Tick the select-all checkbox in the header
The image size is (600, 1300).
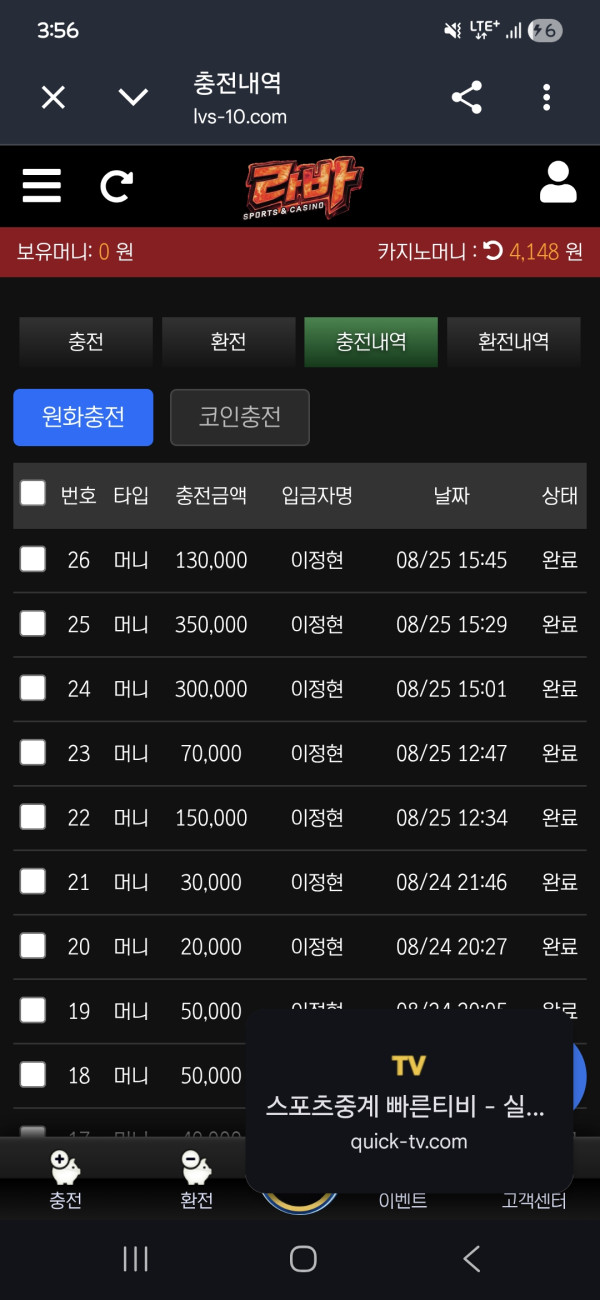click(x=33, y=493)
